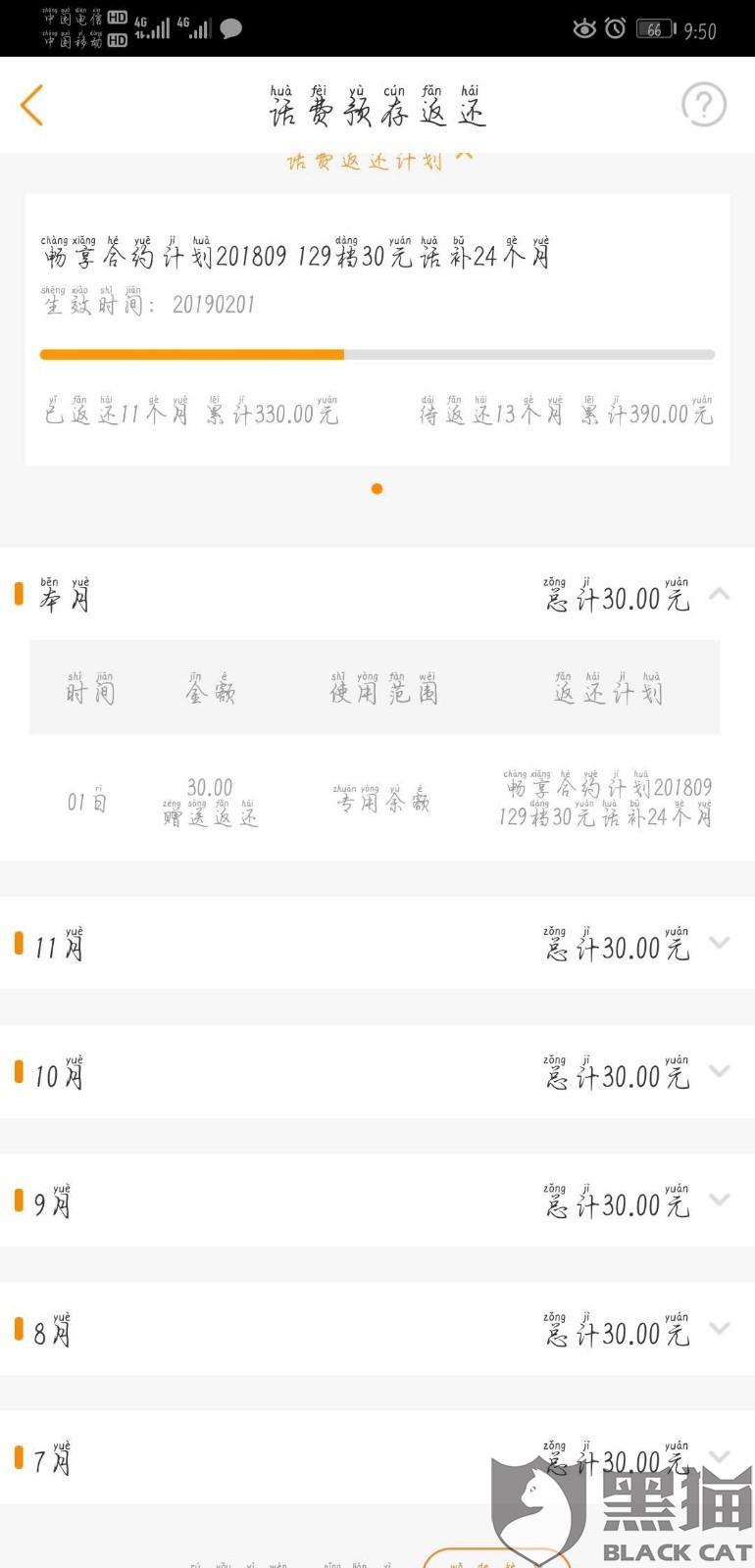Go back using the top-left arrow

(x=32, y=105)
